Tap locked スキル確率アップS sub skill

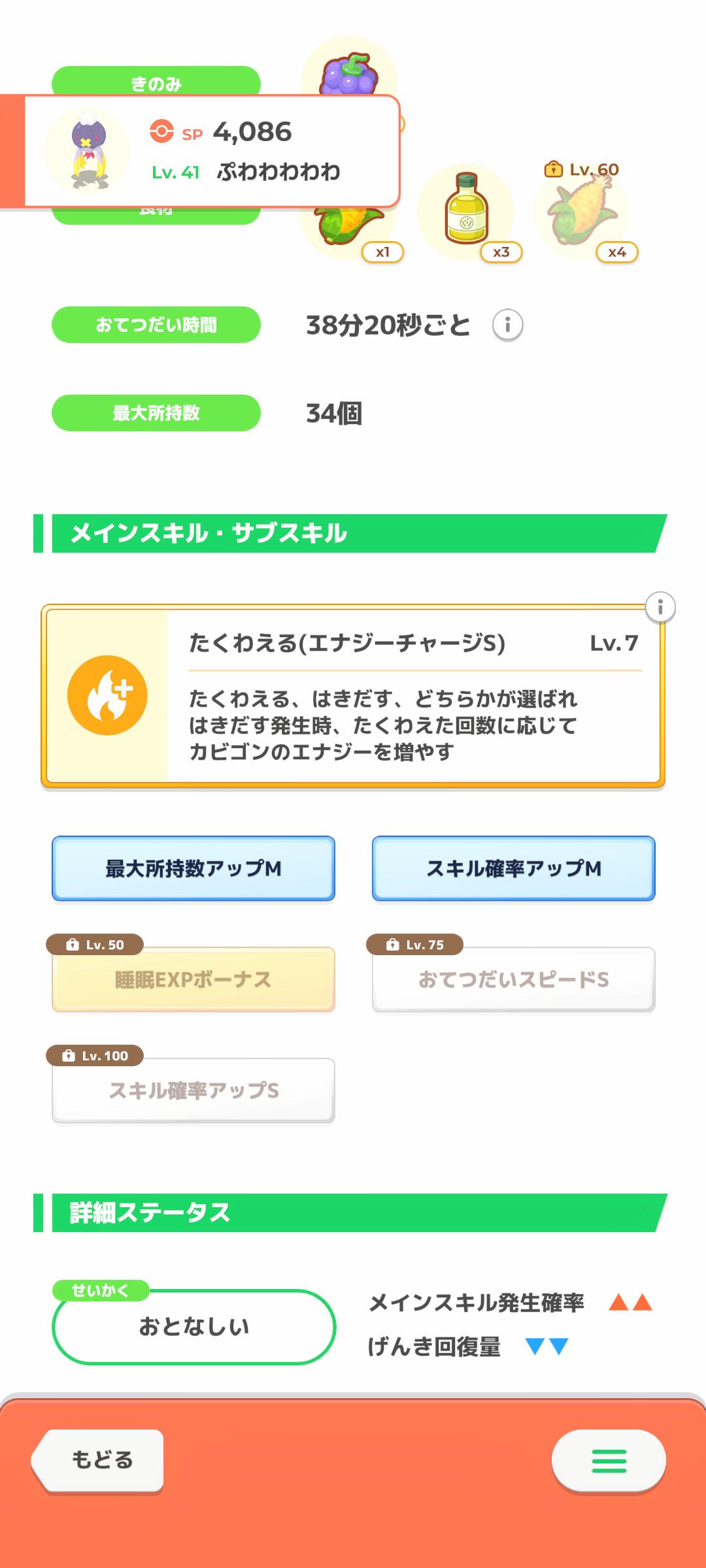click(x=193, y=1090)
